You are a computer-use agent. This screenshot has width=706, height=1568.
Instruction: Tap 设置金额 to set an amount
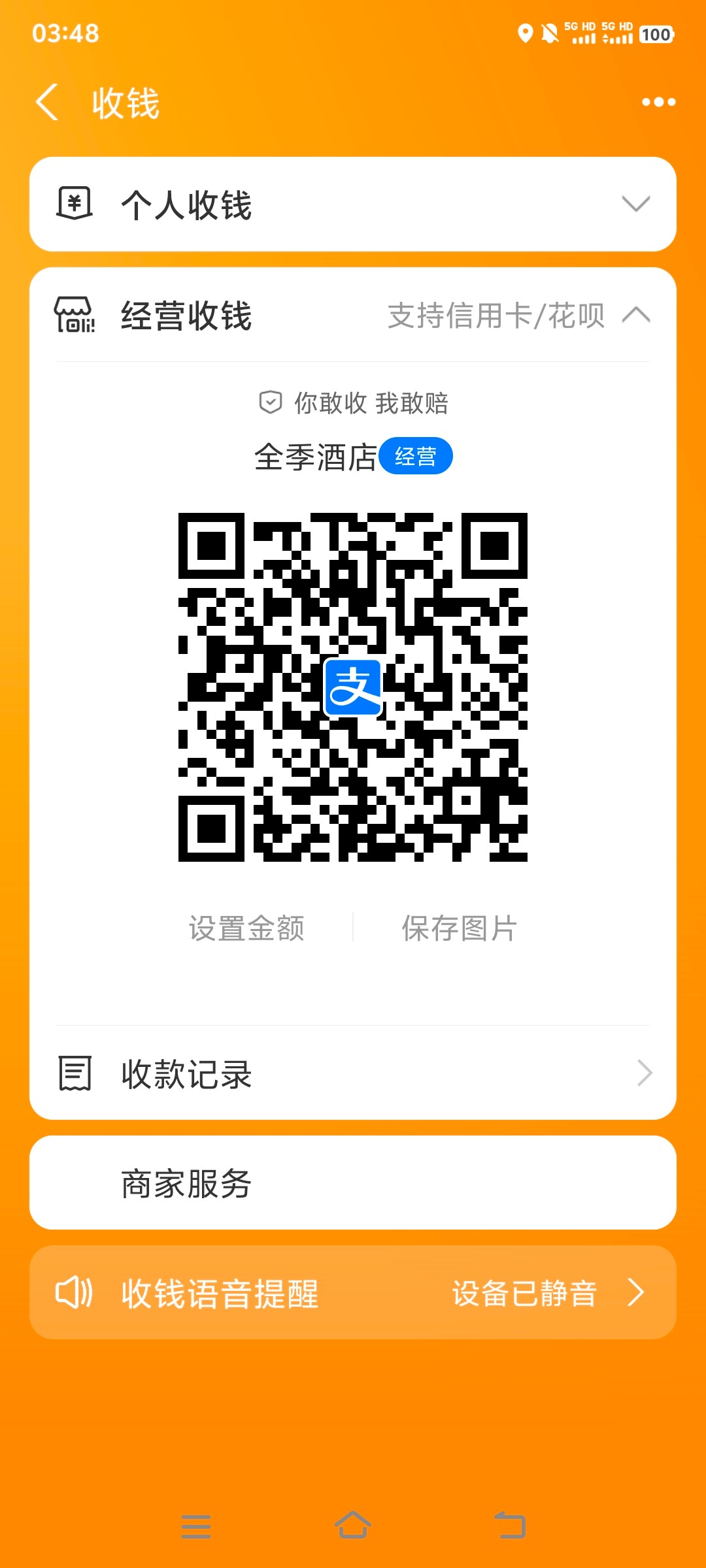coord(246,928)
